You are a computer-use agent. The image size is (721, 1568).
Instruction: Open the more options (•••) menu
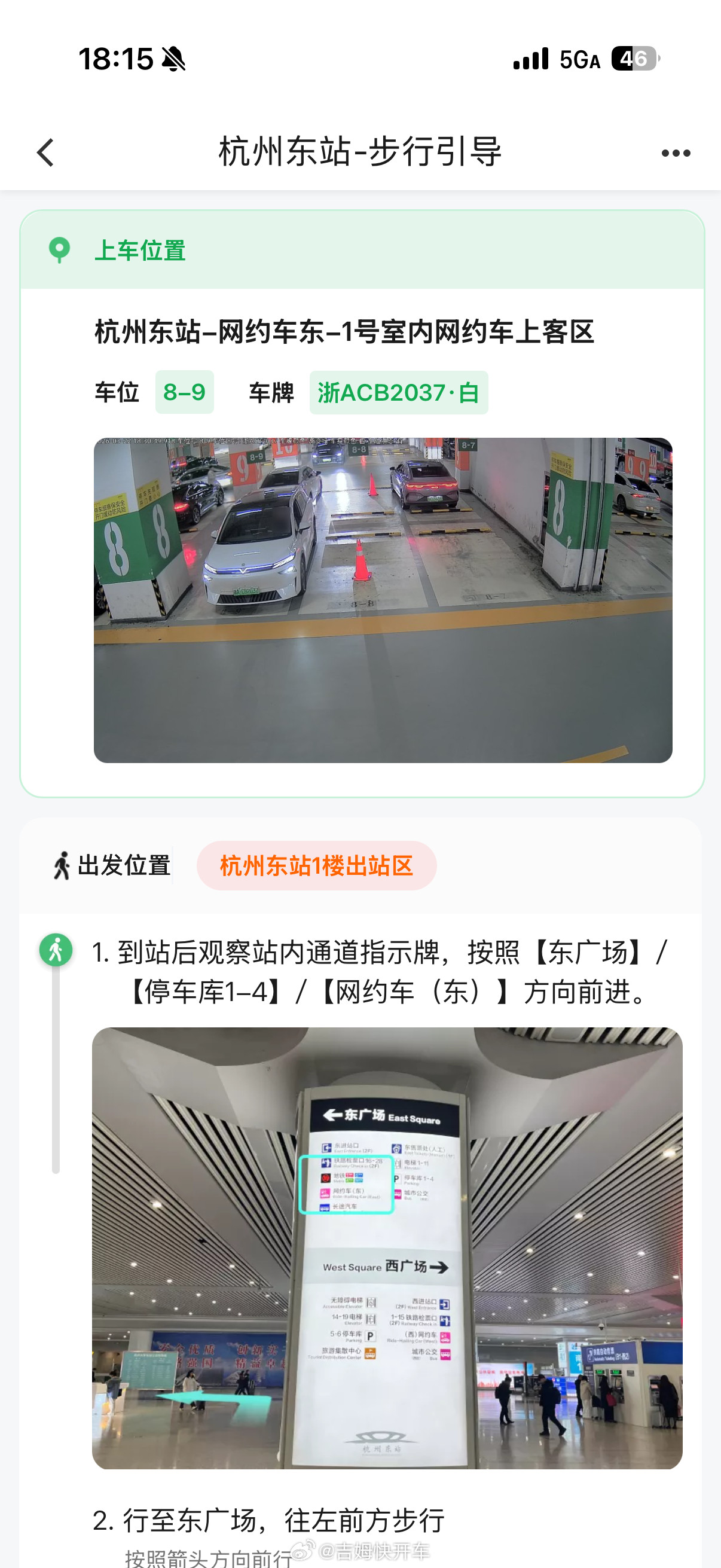[x=676, y=153]
